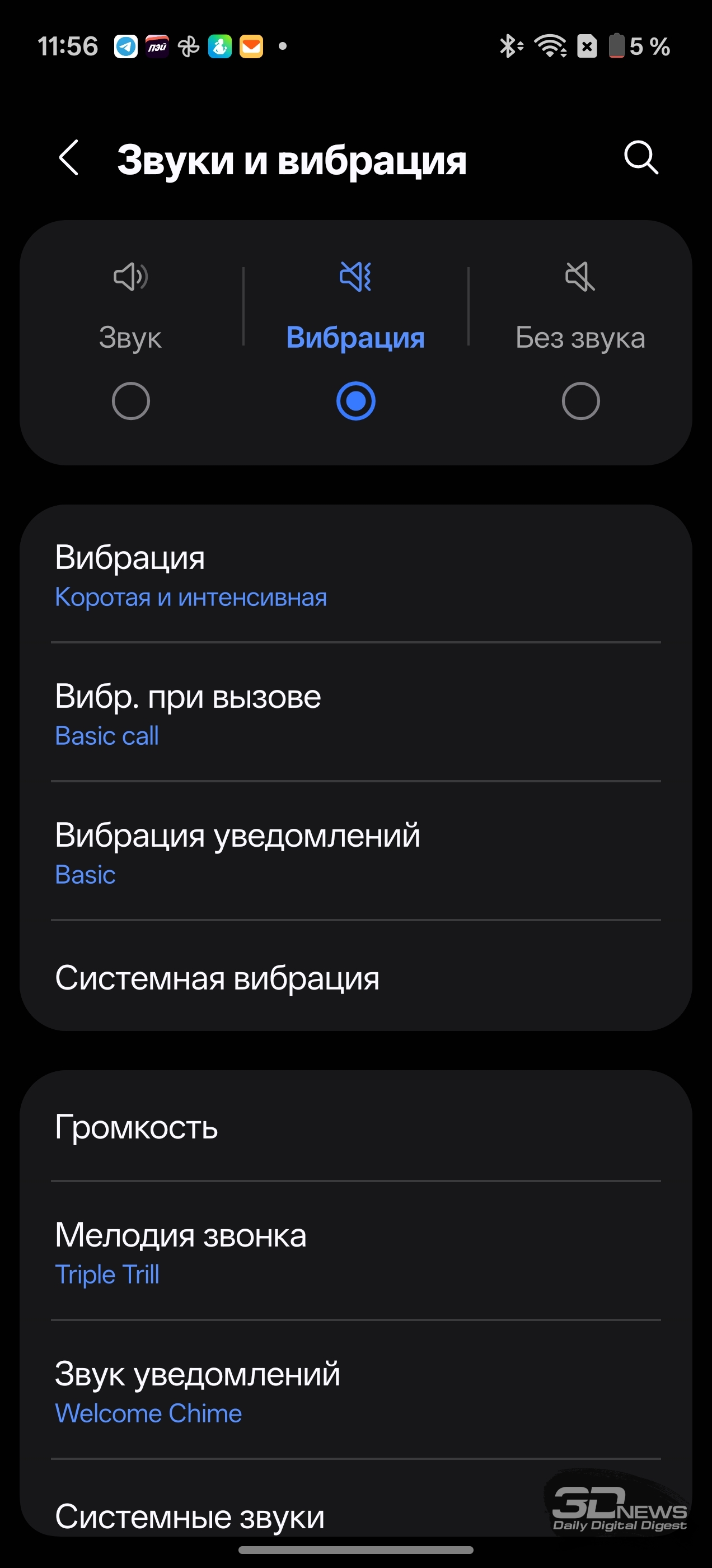Go back from Звуки и вибрация
Viewport: 712px width, 1568px height.
(x=69, y=158)
